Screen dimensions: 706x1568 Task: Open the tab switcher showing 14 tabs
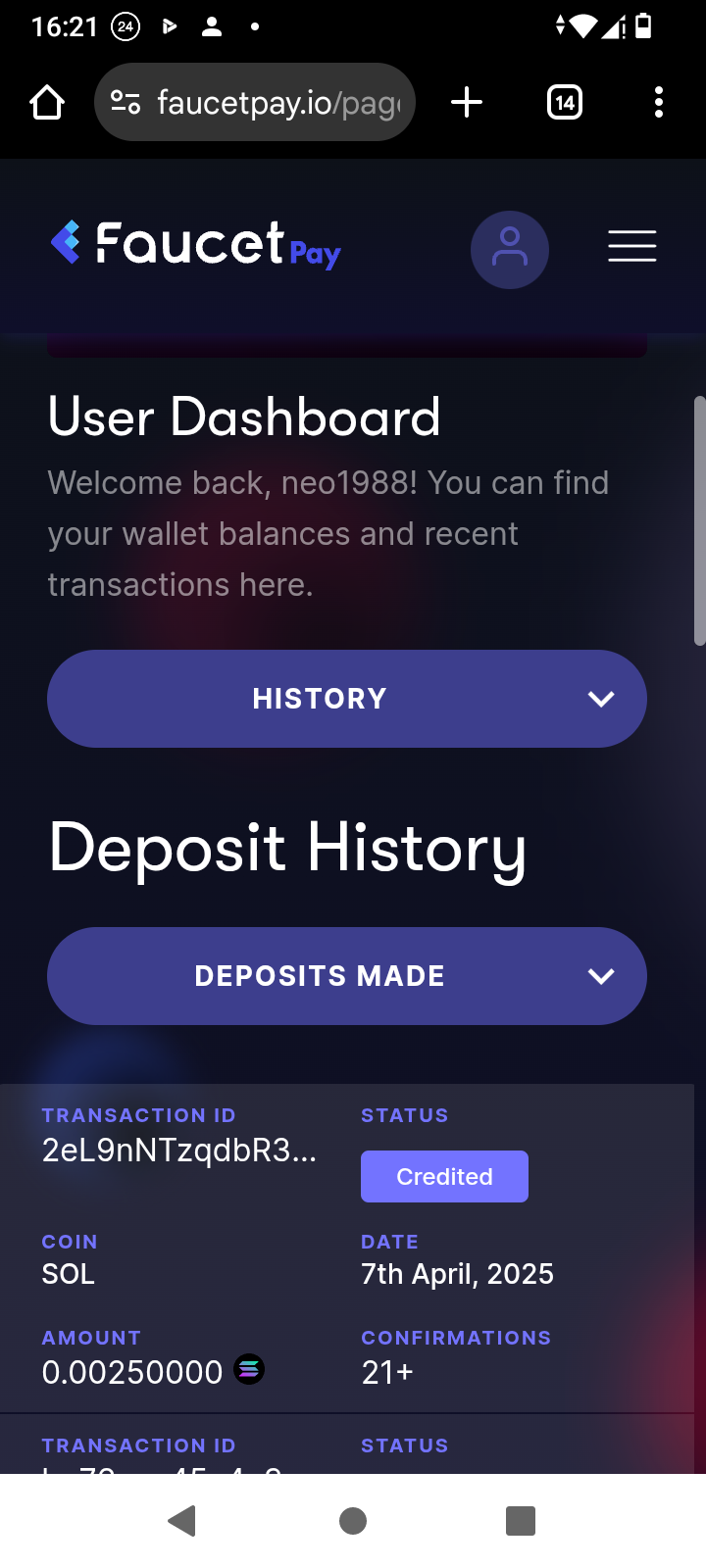point(565,102)
